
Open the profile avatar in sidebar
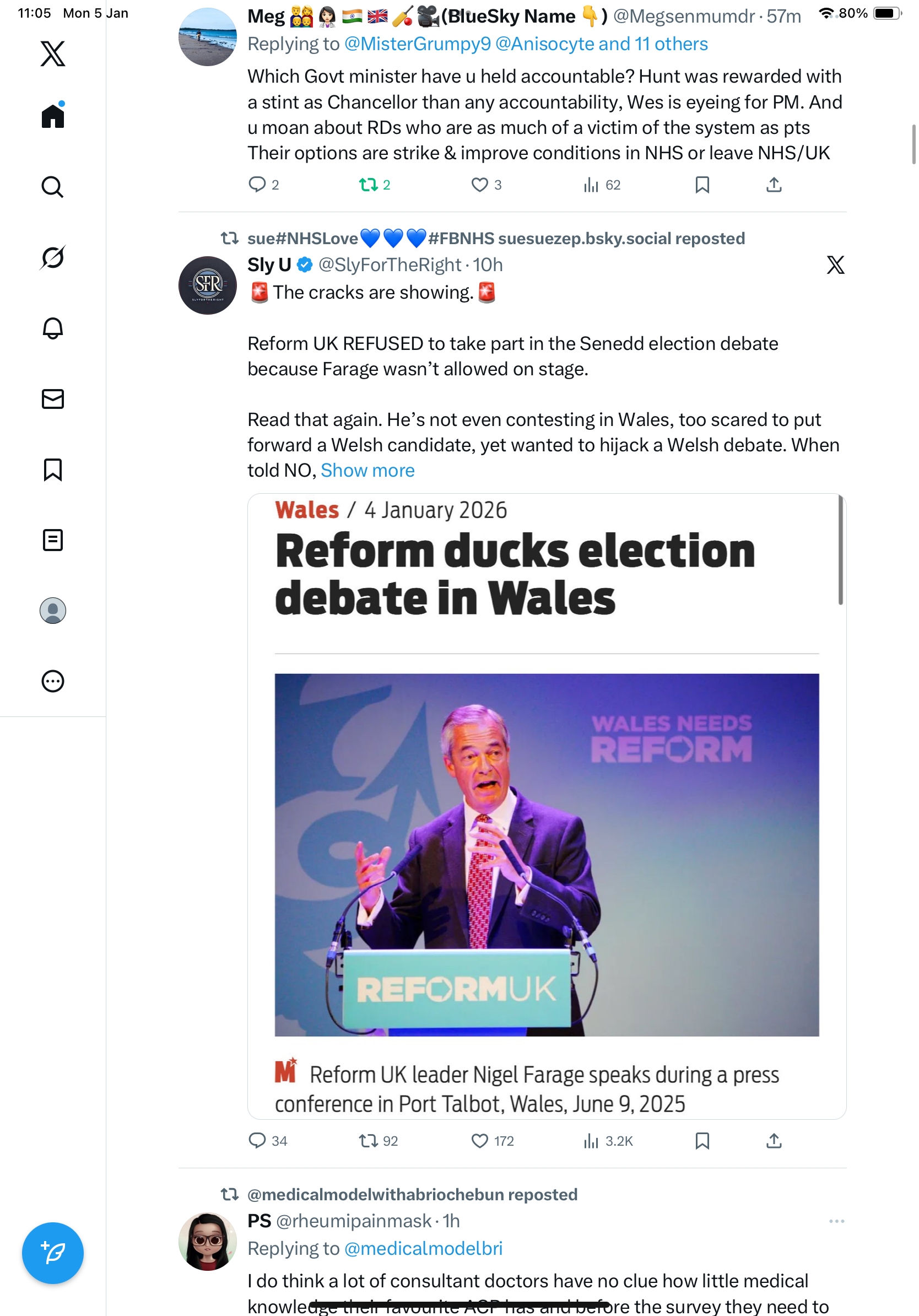53,611
